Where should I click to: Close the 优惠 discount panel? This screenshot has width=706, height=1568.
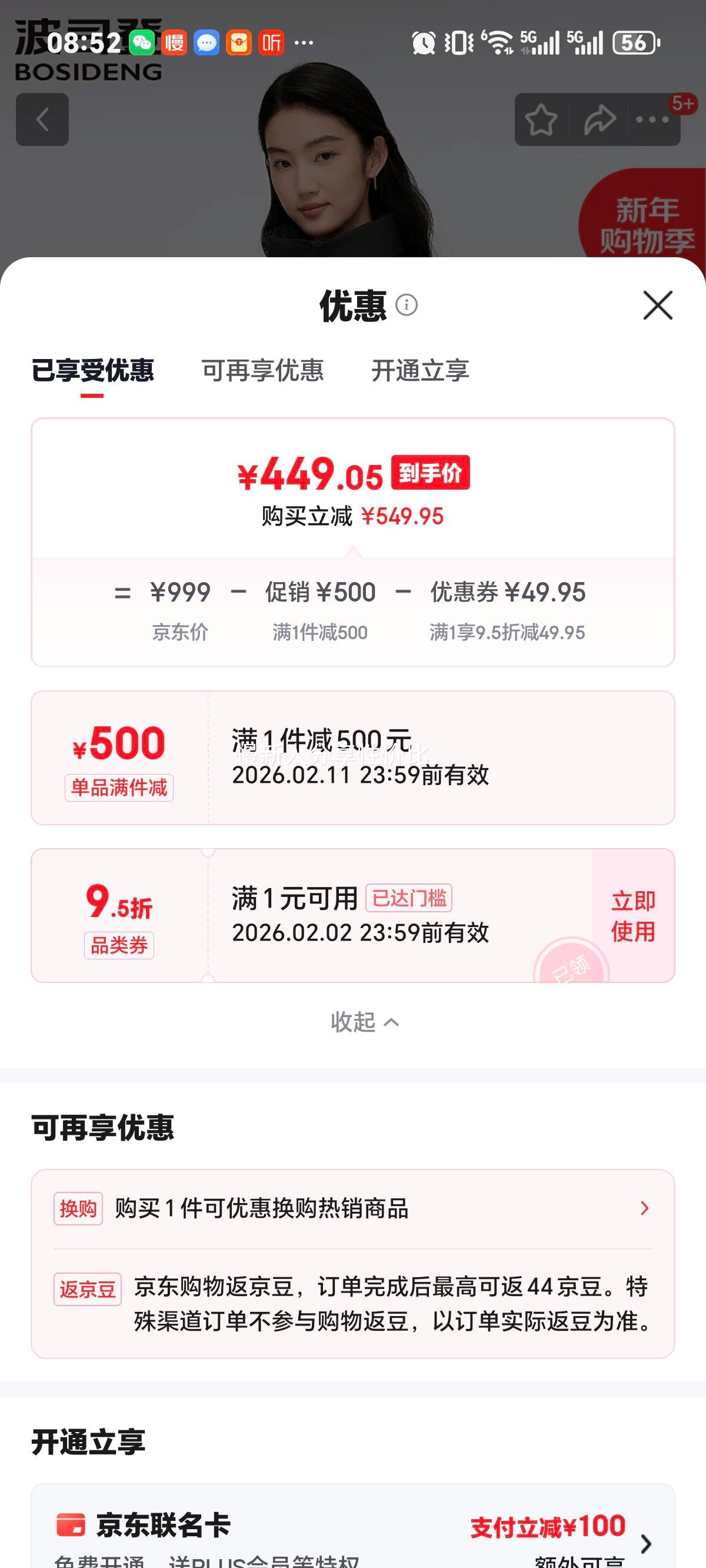[x=657, y=306]
